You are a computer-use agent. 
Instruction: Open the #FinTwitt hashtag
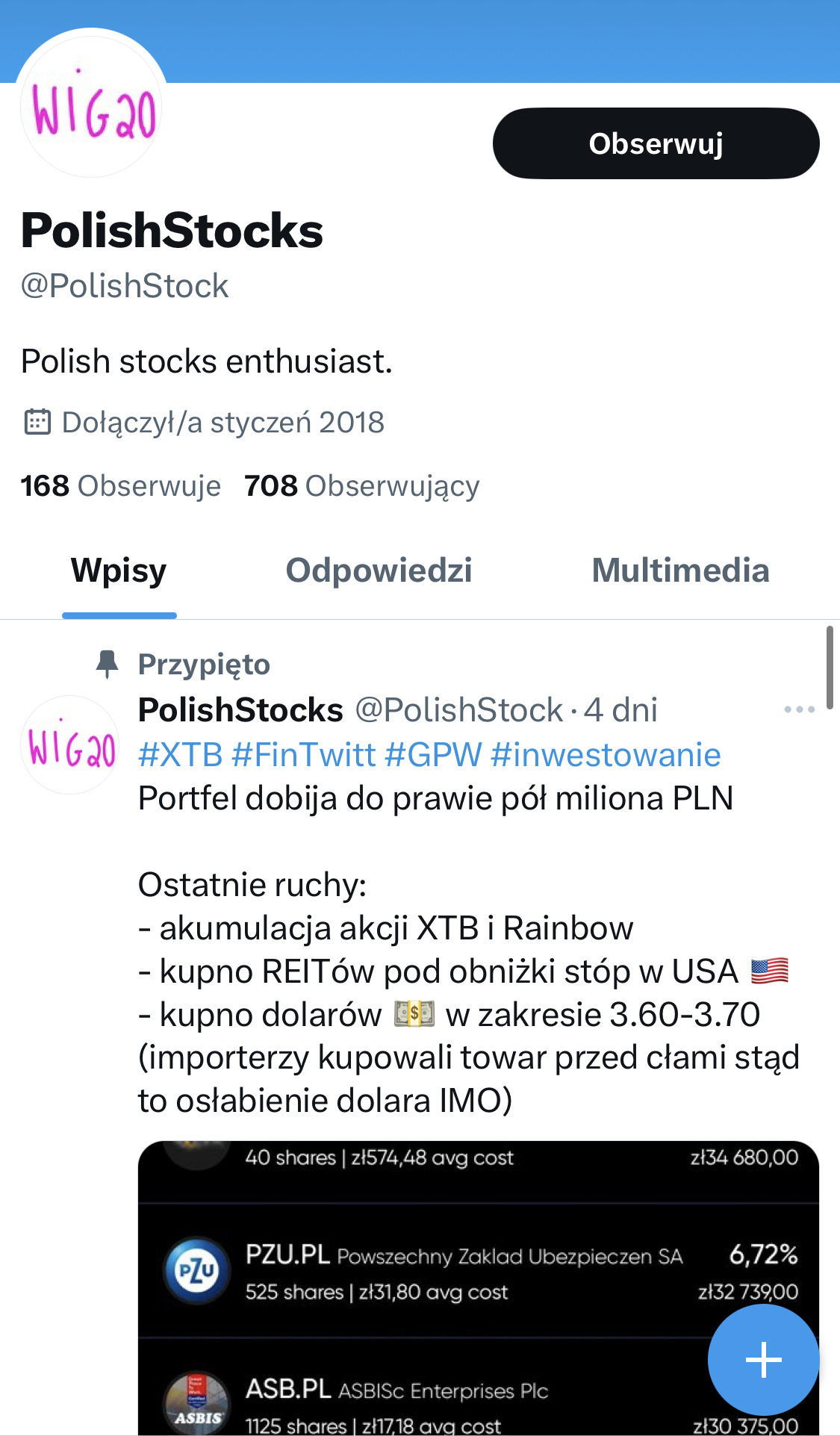[x=304, y=755]
